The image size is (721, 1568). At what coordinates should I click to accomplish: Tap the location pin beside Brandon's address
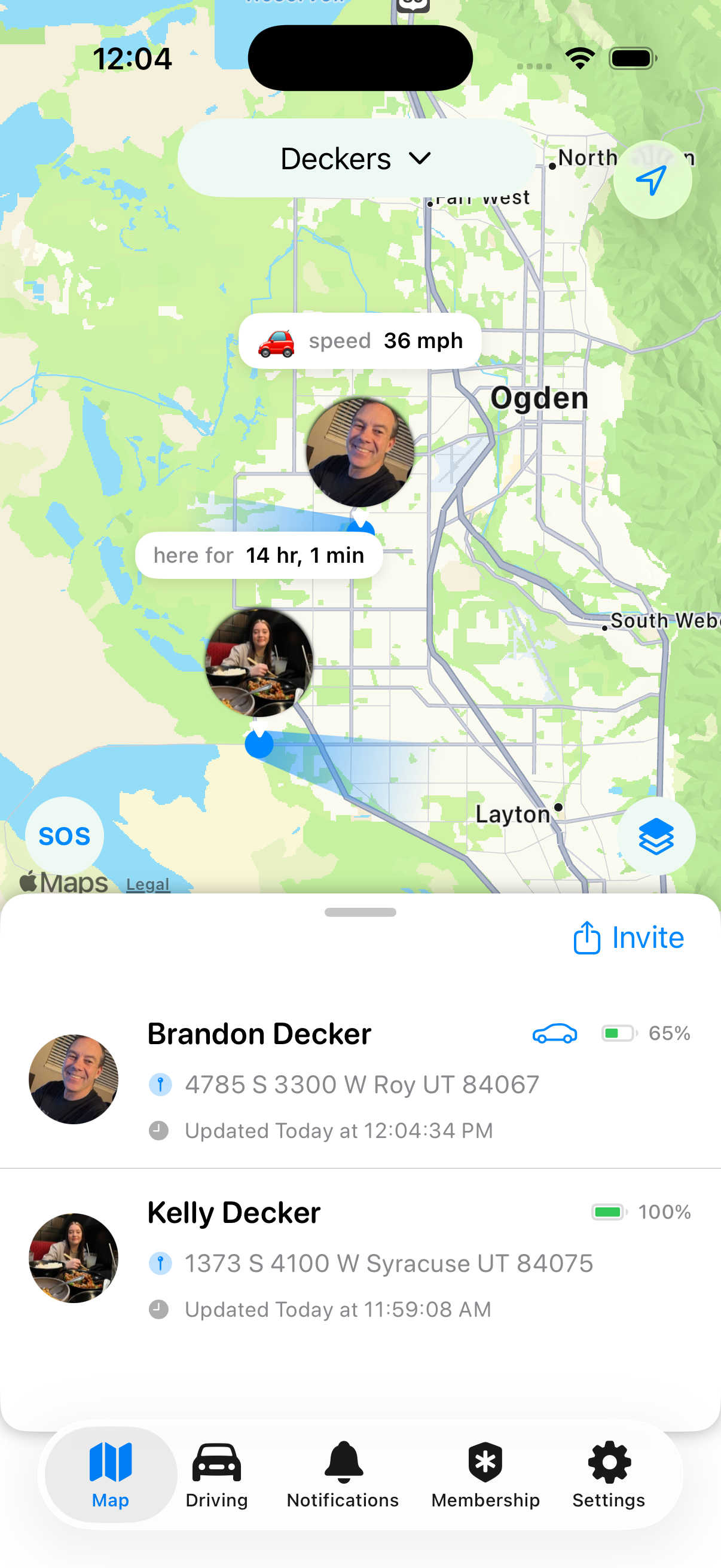(161, 1084)
